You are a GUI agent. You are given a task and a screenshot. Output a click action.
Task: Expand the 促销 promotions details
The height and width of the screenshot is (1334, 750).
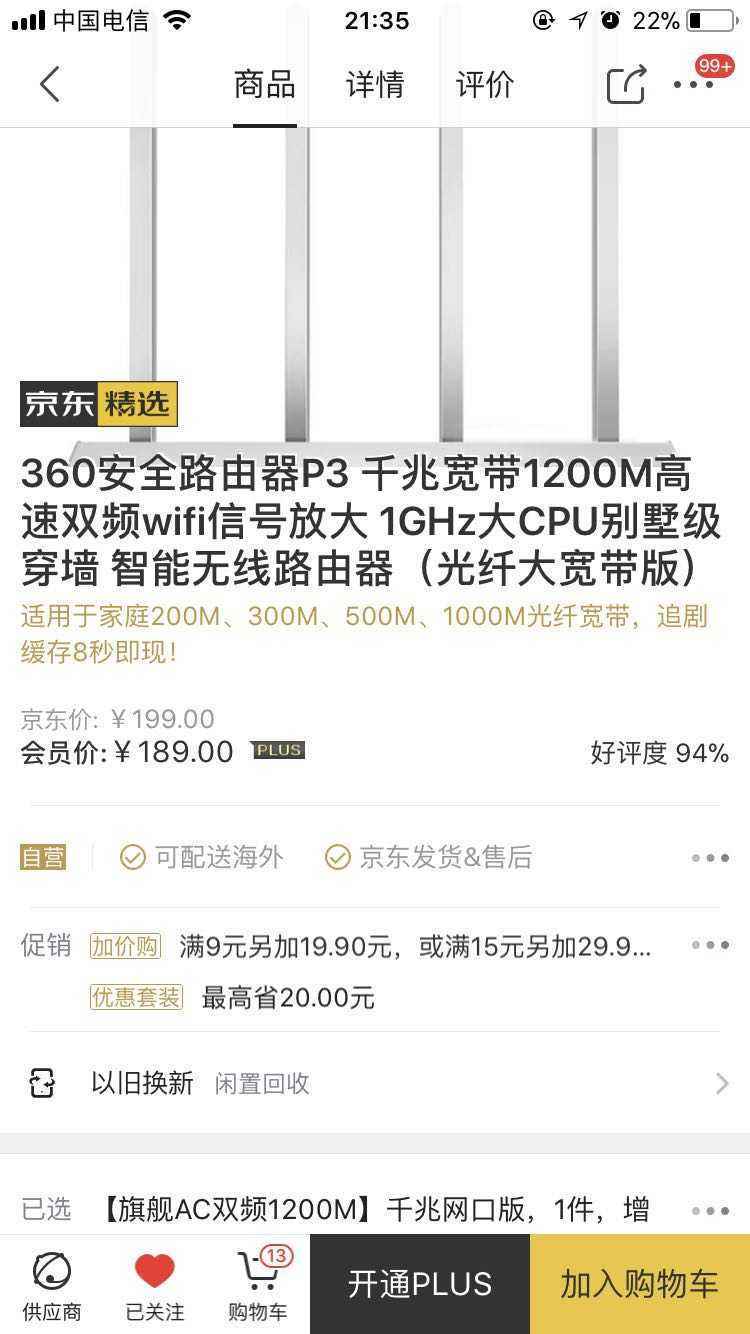tap(710, 945)
